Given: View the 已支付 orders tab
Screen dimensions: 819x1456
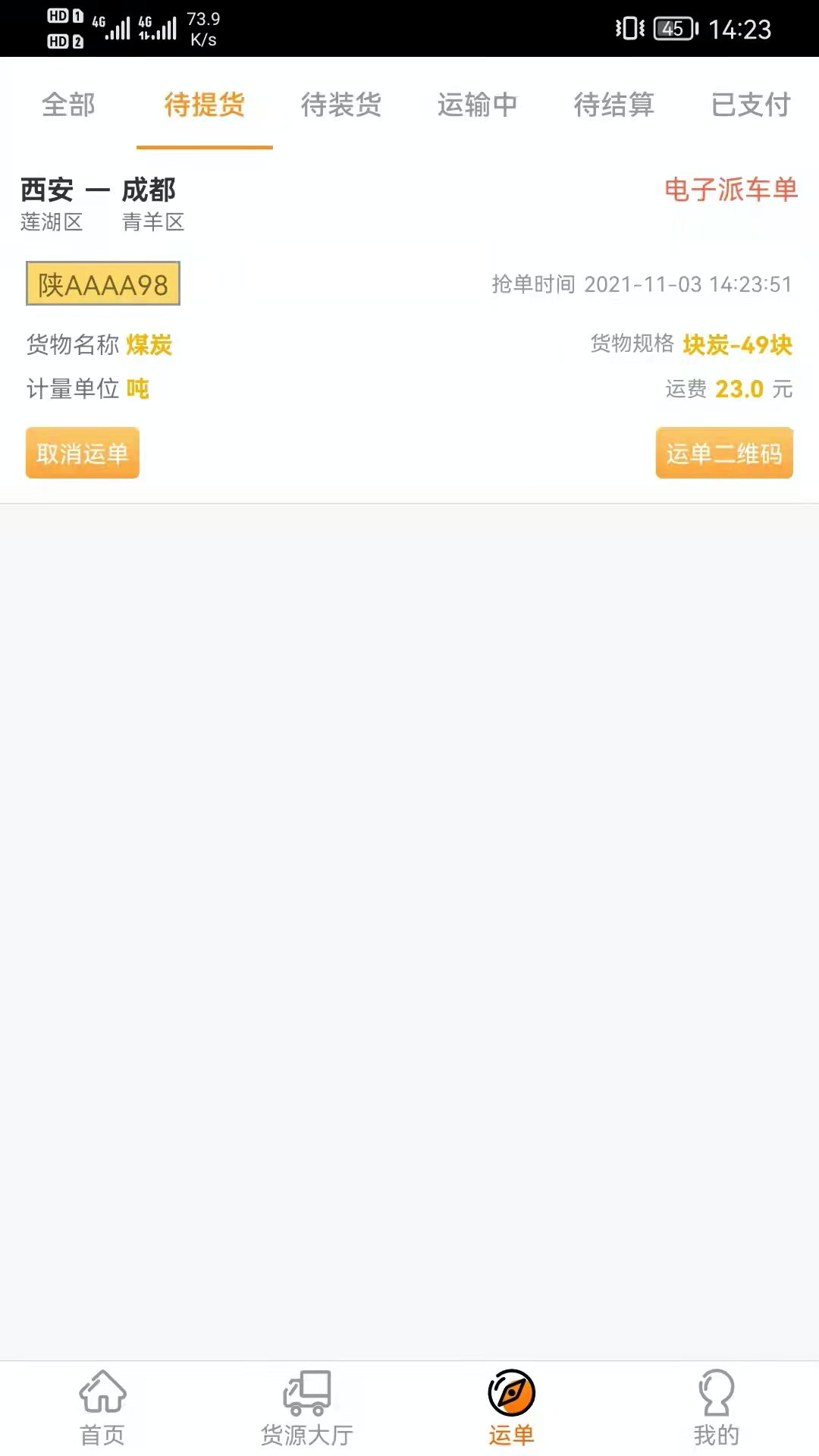Looking at the screenshot, I should (750, 105).
